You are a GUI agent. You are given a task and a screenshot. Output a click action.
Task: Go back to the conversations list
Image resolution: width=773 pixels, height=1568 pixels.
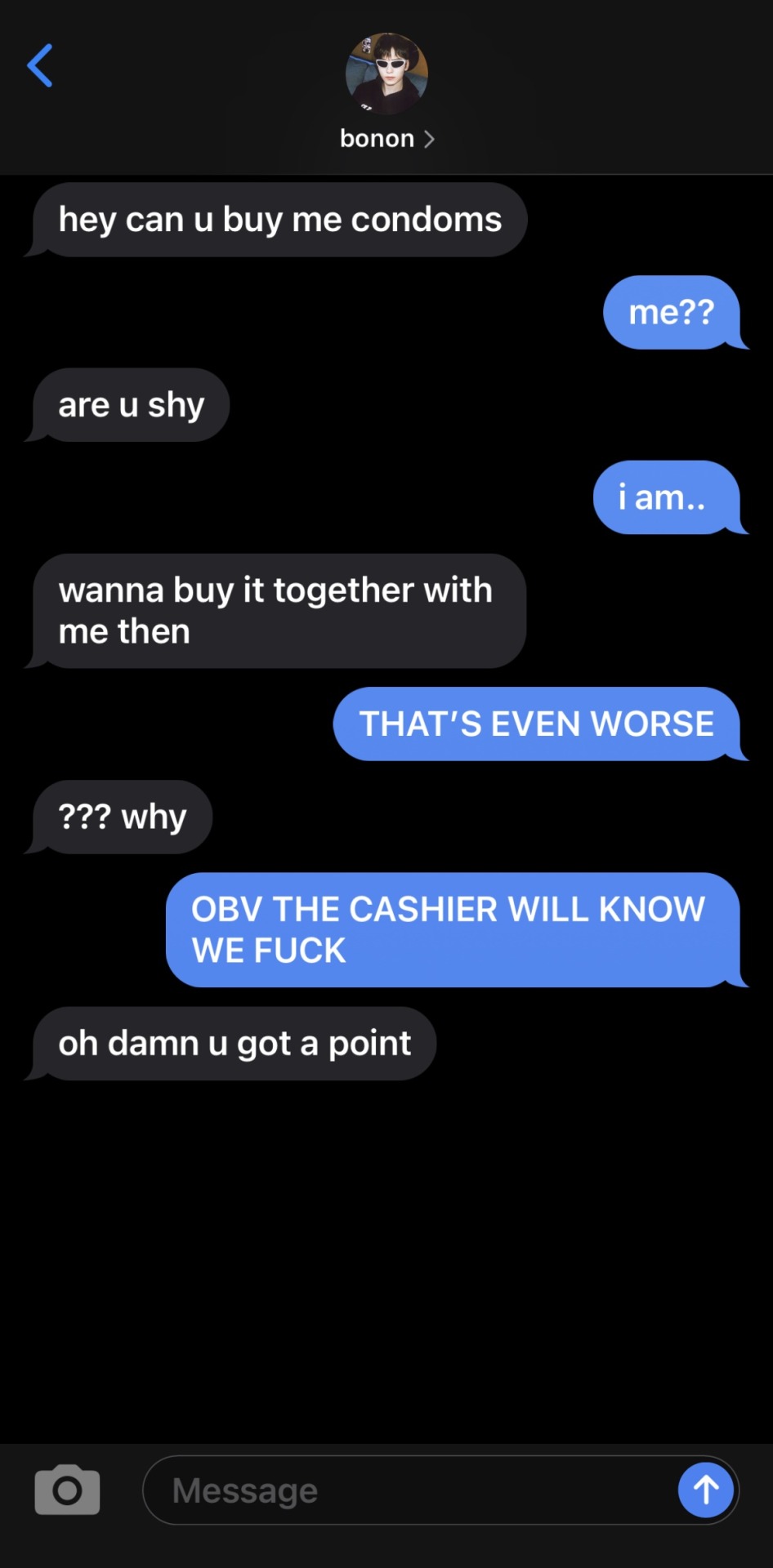point(40,65)
